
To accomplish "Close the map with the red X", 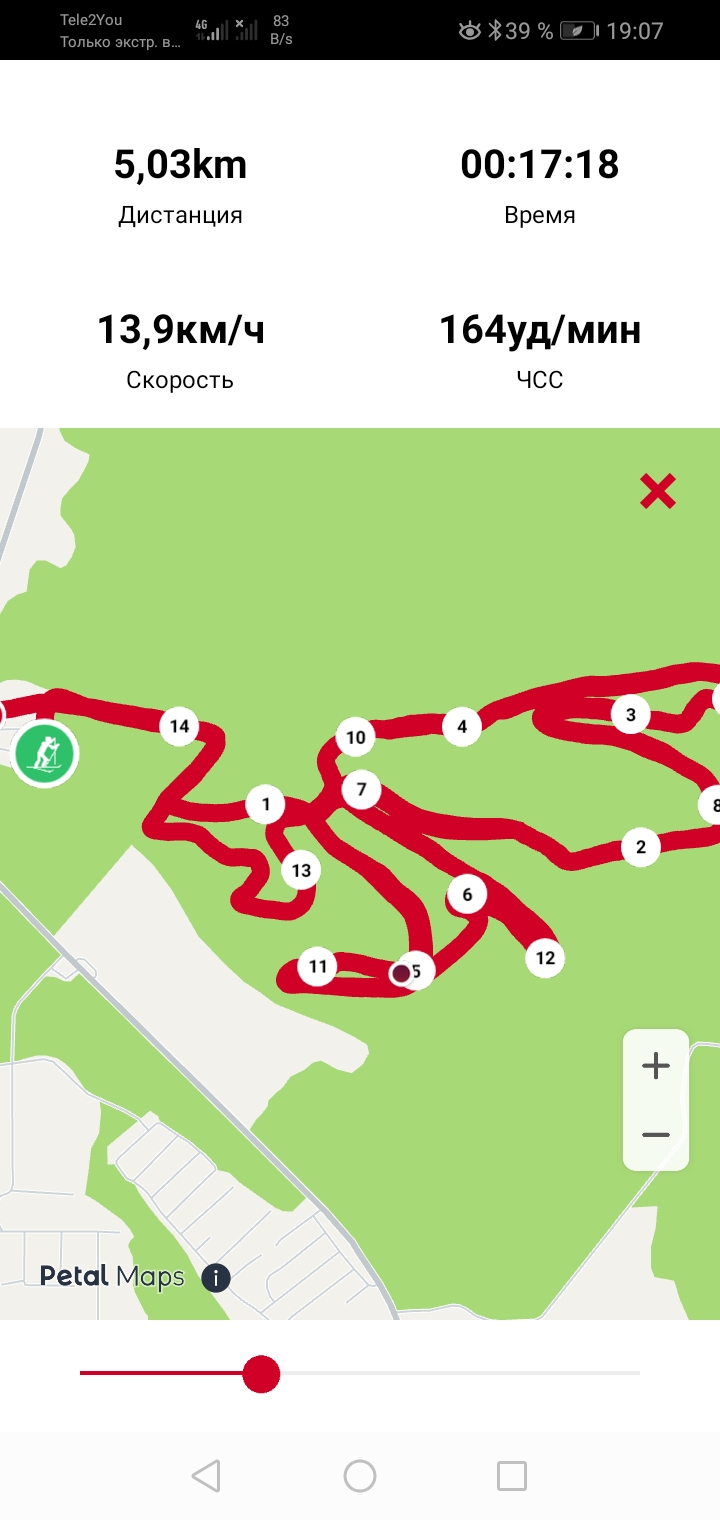I will coord(657,491).
